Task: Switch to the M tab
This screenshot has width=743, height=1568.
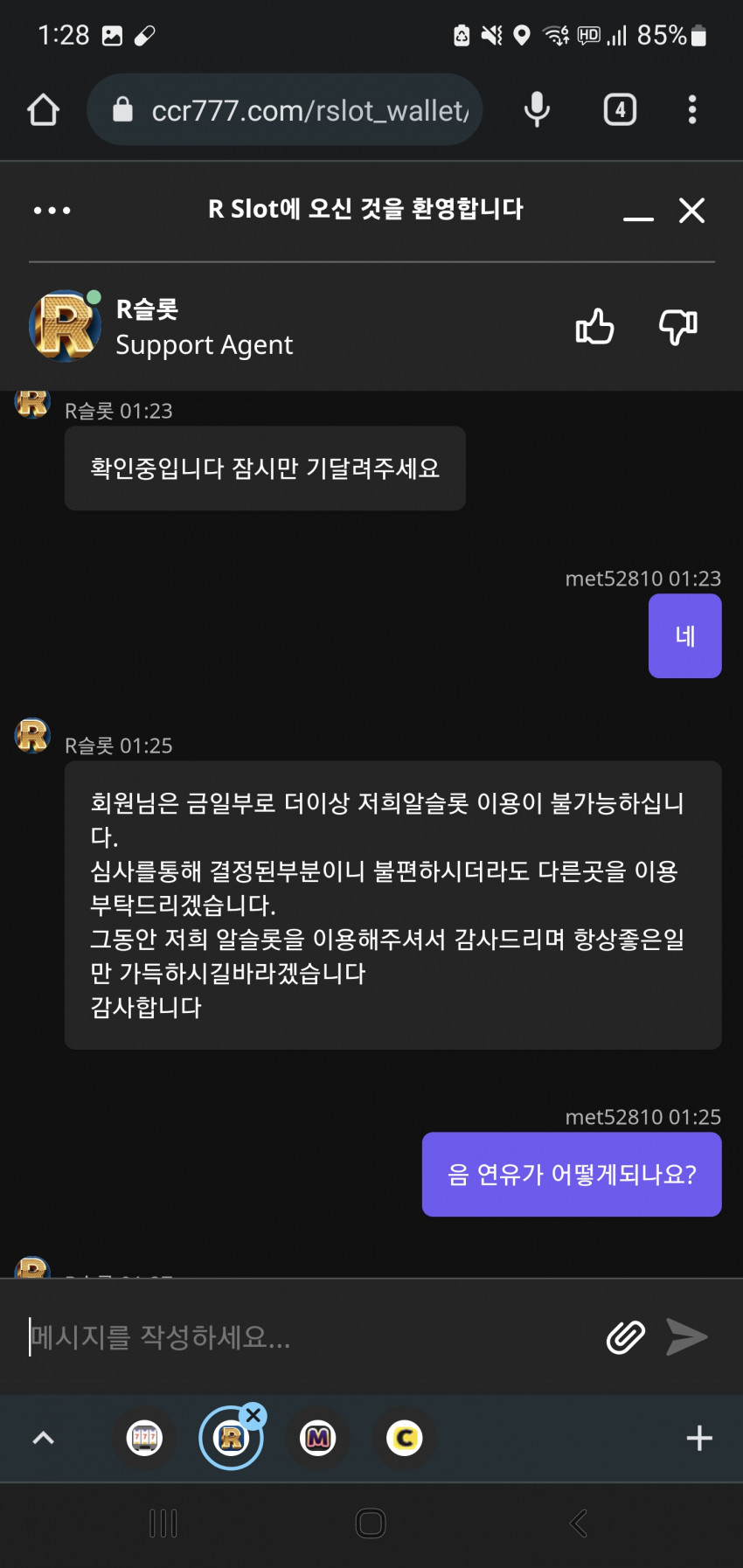Action: pos(318,1438)
